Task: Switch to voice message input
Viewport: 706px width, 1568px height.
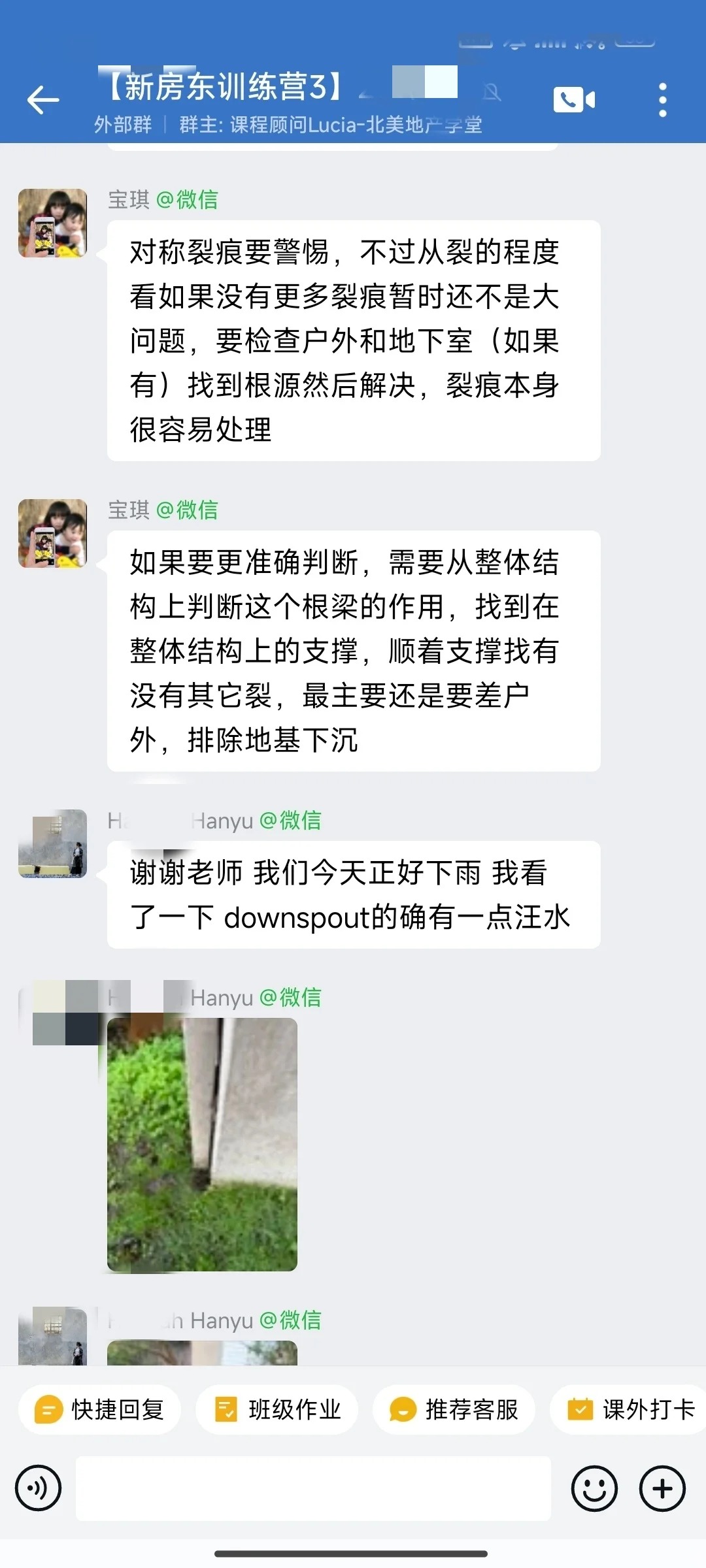Action: 39,1488
